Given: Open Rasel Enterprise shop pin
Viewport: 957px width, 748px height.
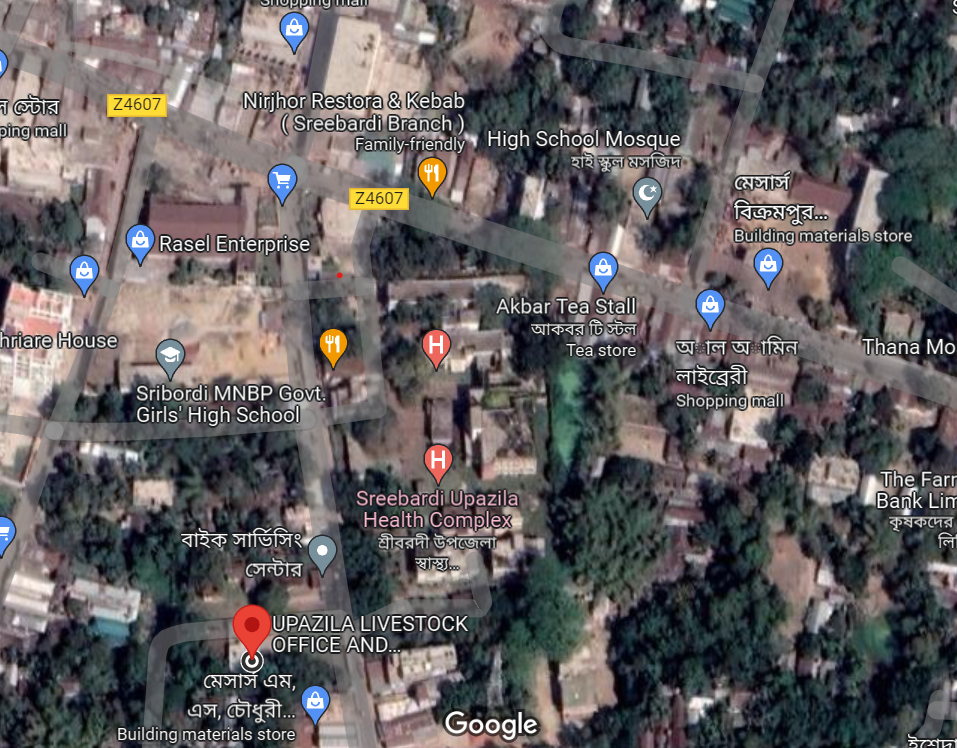Looking at the screenshot, I should click(x=139, y=242).
